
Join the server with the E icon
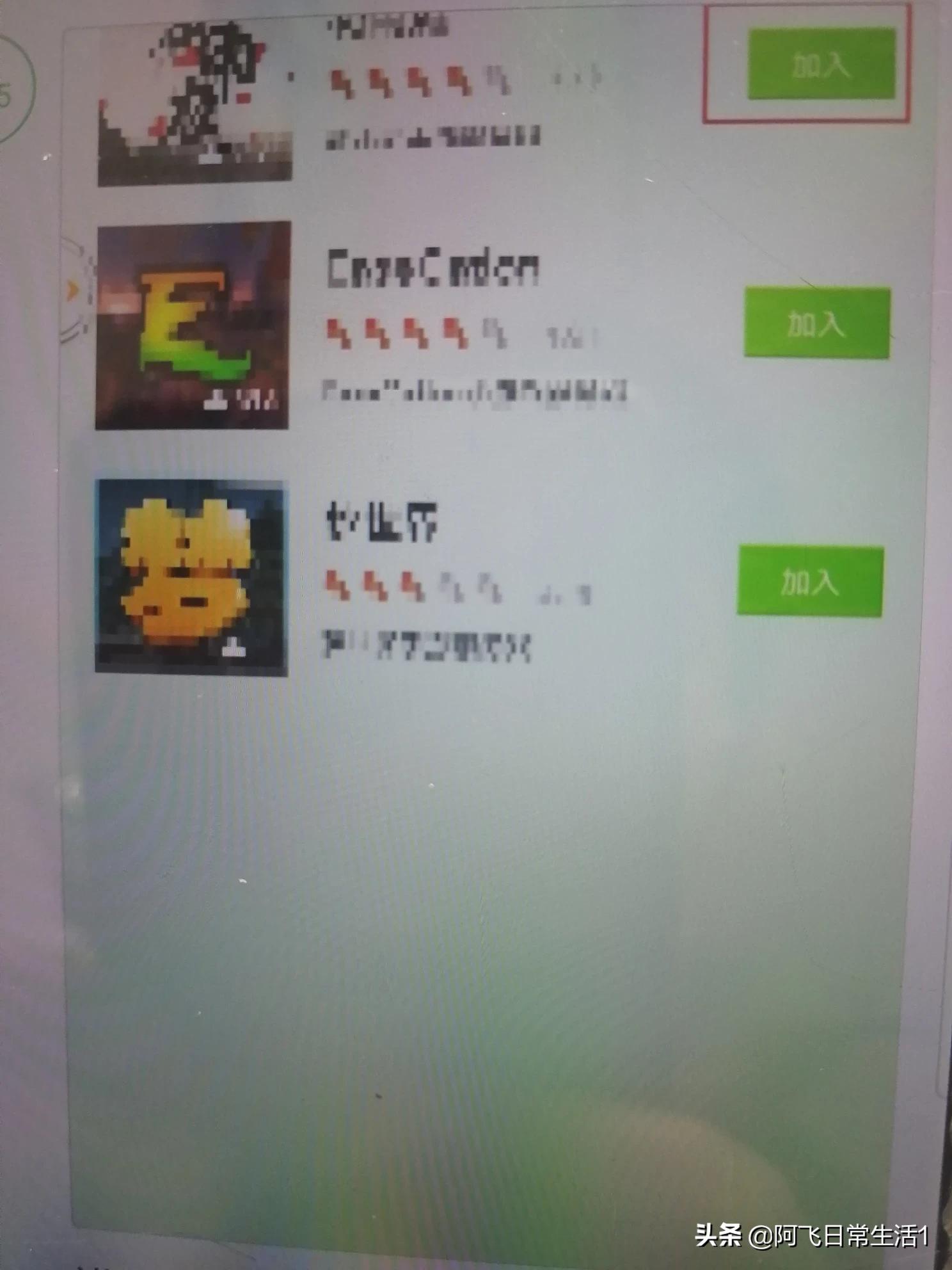tap(816, 323)
